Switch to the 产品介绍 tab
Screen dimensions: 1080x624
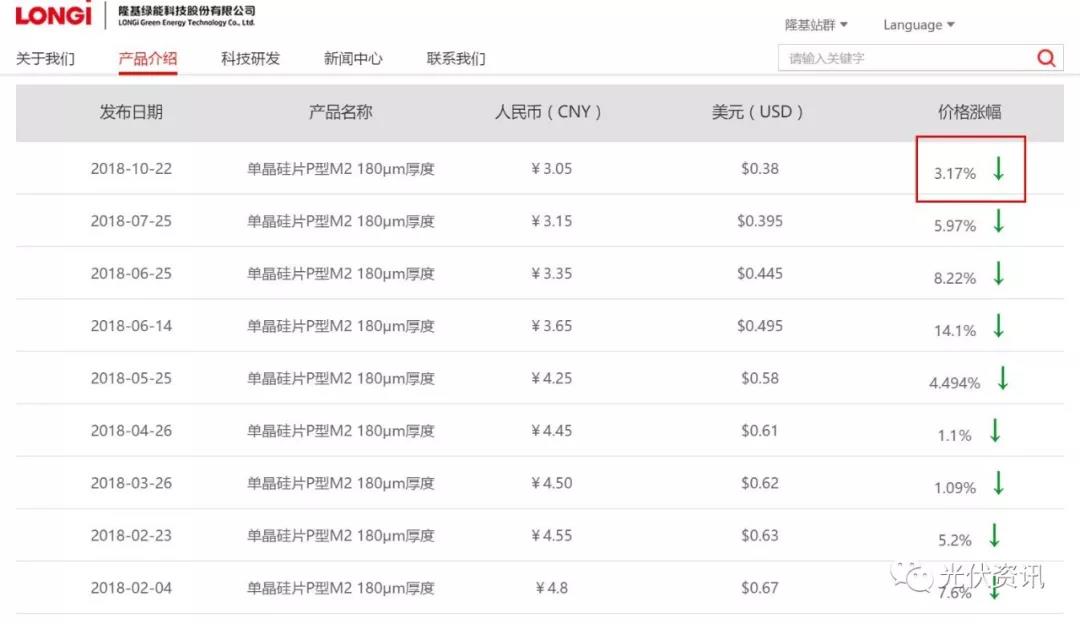coord(148,59)
